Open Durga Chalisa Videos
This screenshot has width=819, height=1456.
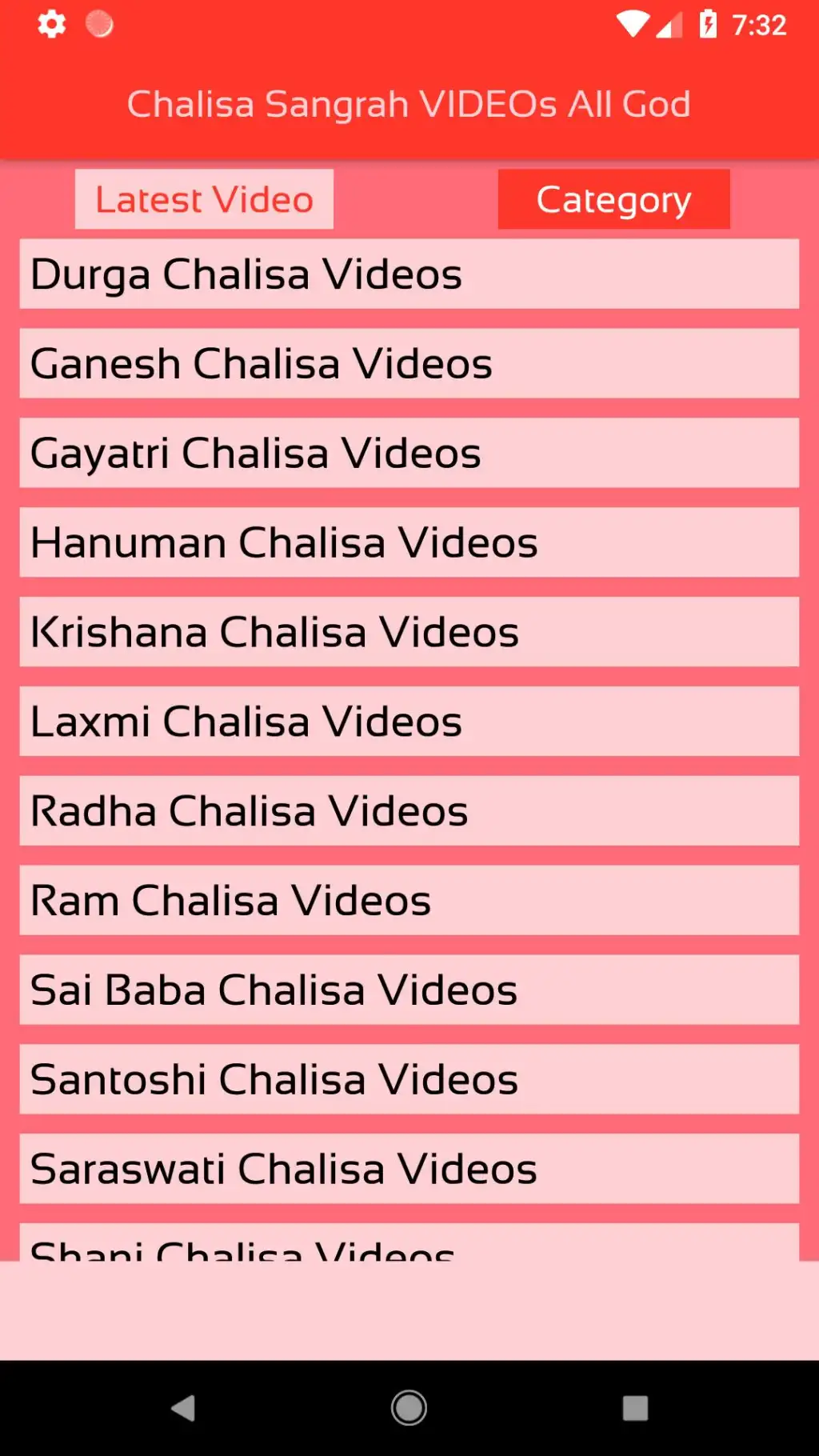(x=409, y=274)
